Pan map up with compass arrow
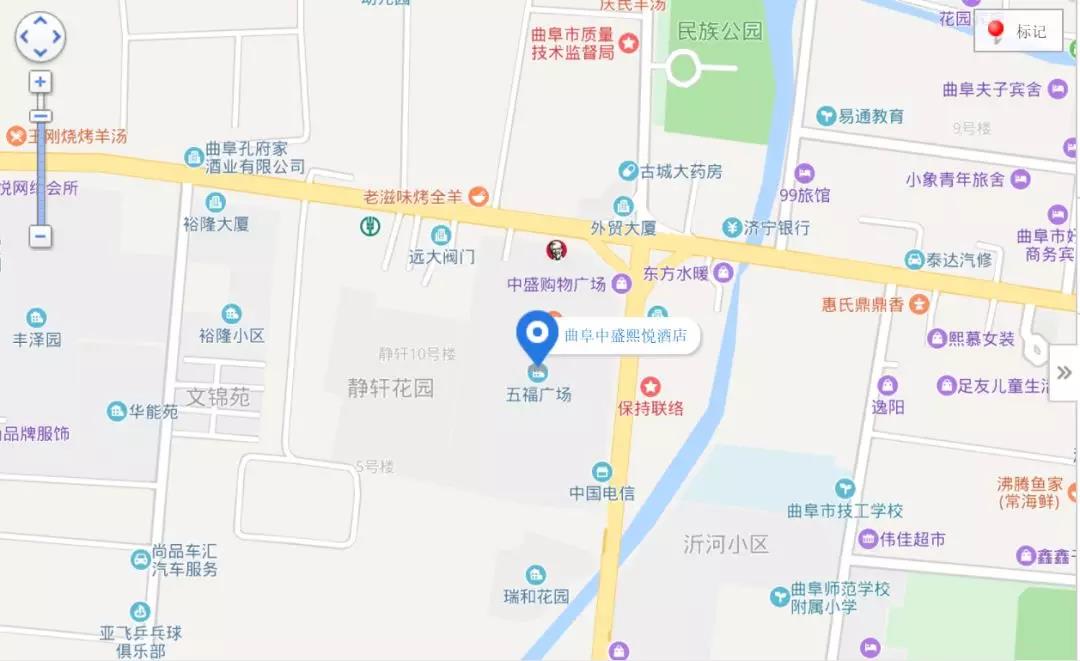The width and height of the screenshot is (1080, 661). point(40,22)
